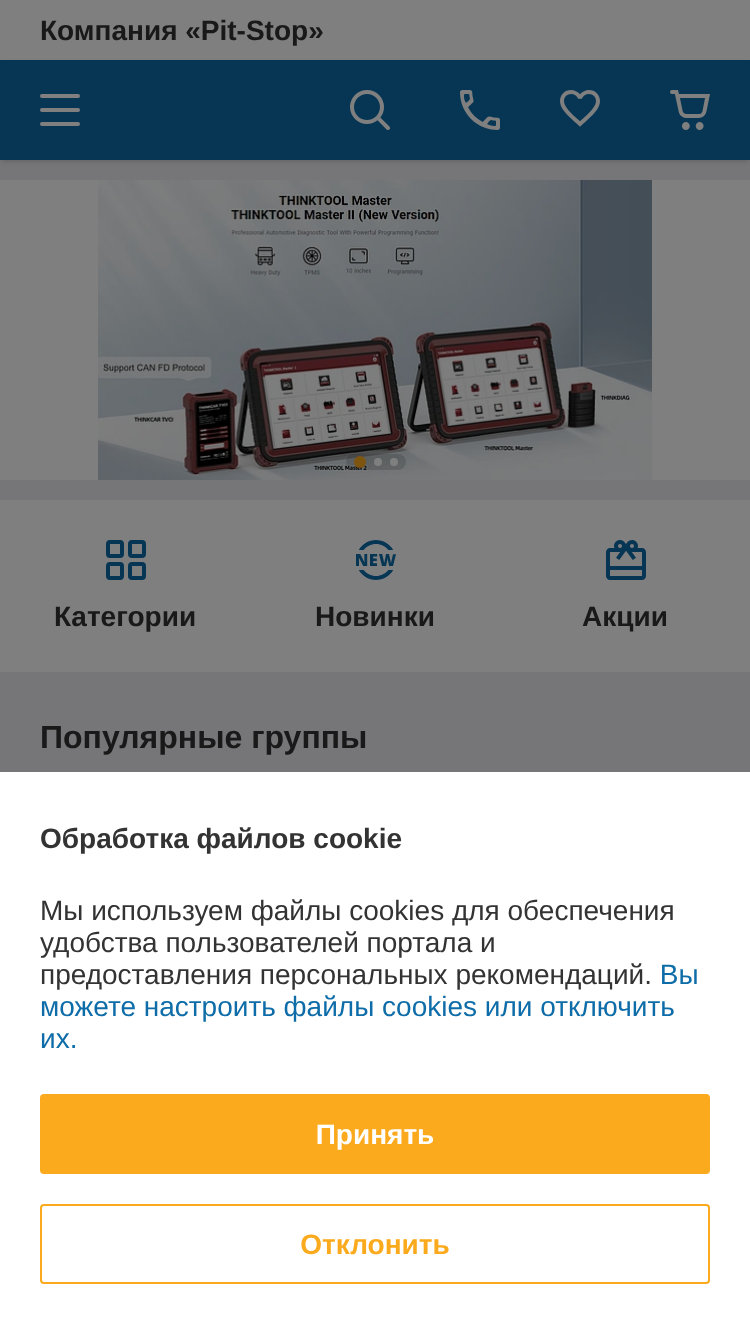This screenshot has width=750, height=1334.
Task: Accept cookies with the Принять button
Action: pos(375,1134)
